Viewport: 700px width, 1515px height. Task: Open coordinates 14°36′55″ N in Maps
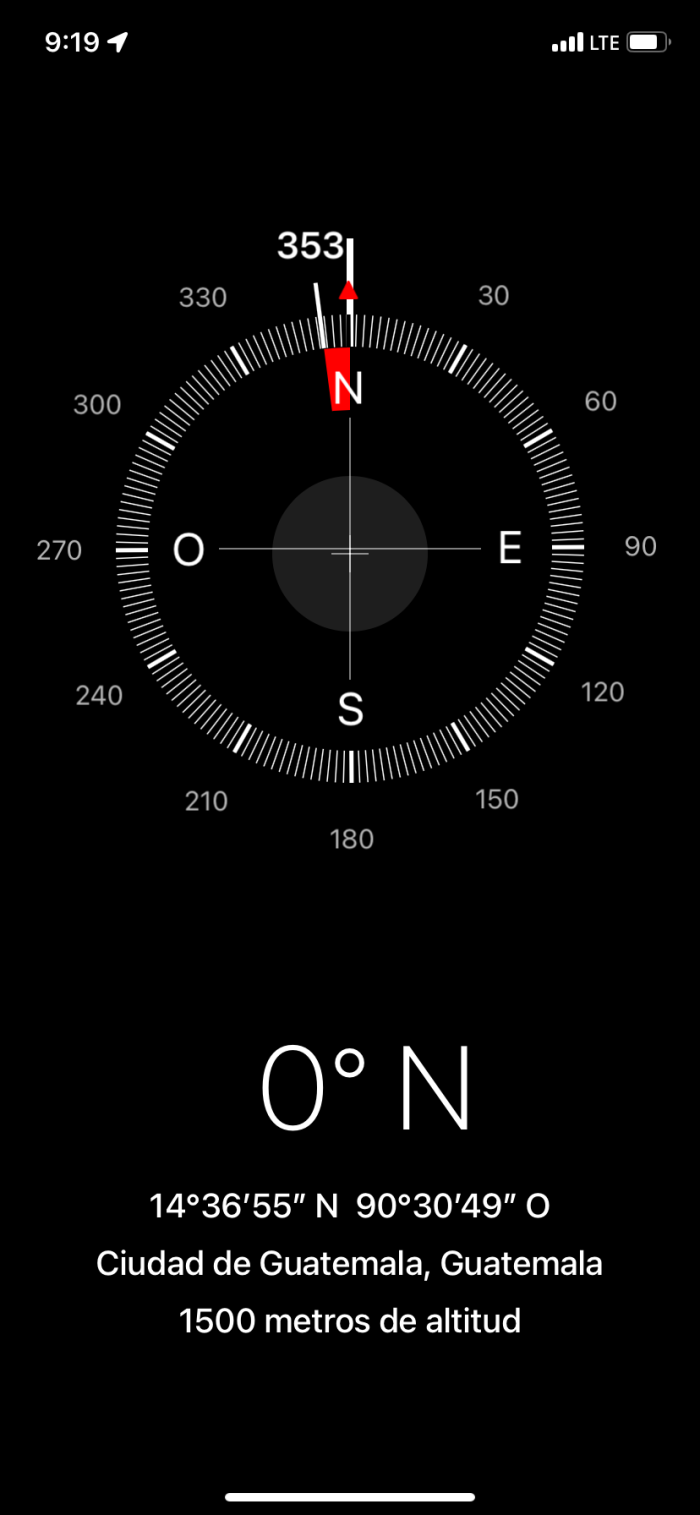(x=350, y=1206)
